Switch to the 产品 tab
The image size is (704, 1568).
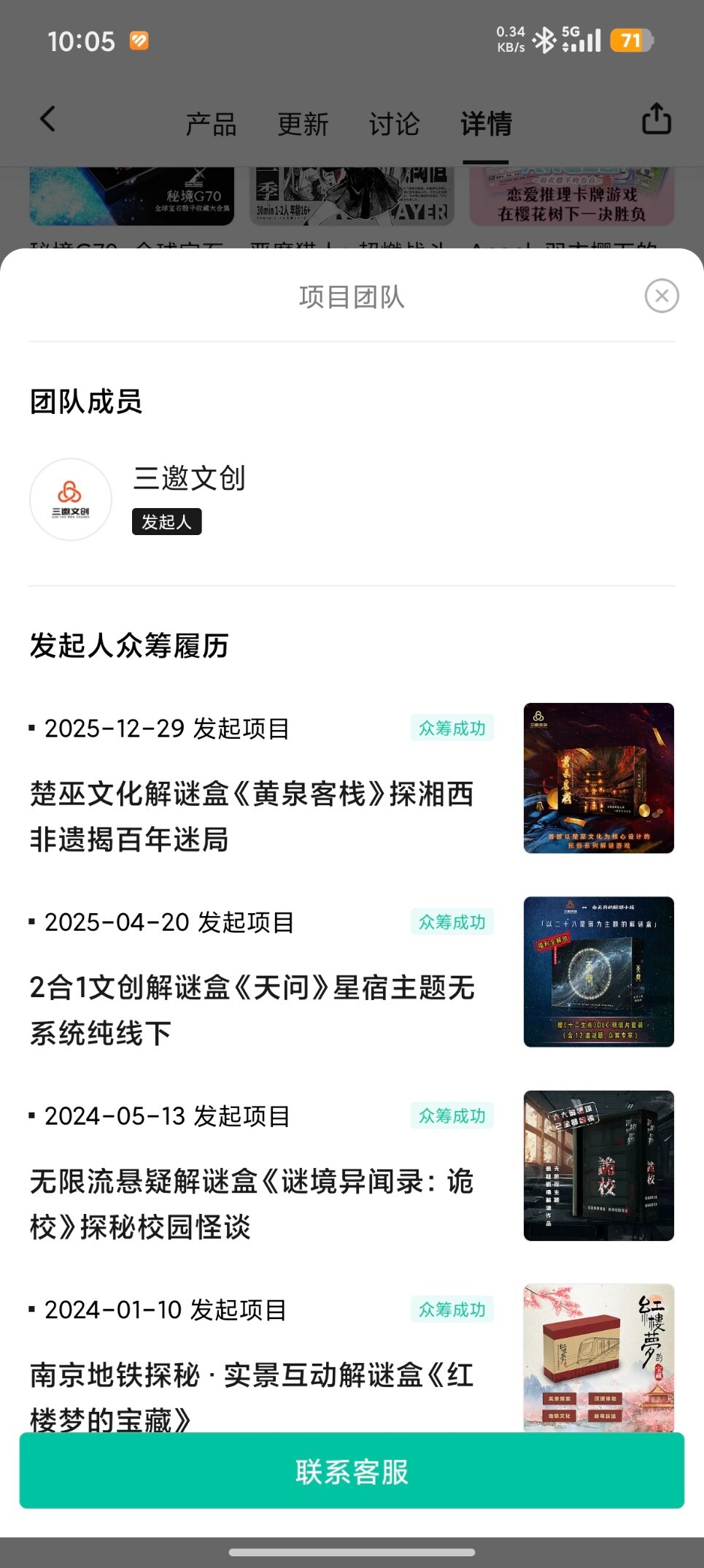tap(211, 124)
